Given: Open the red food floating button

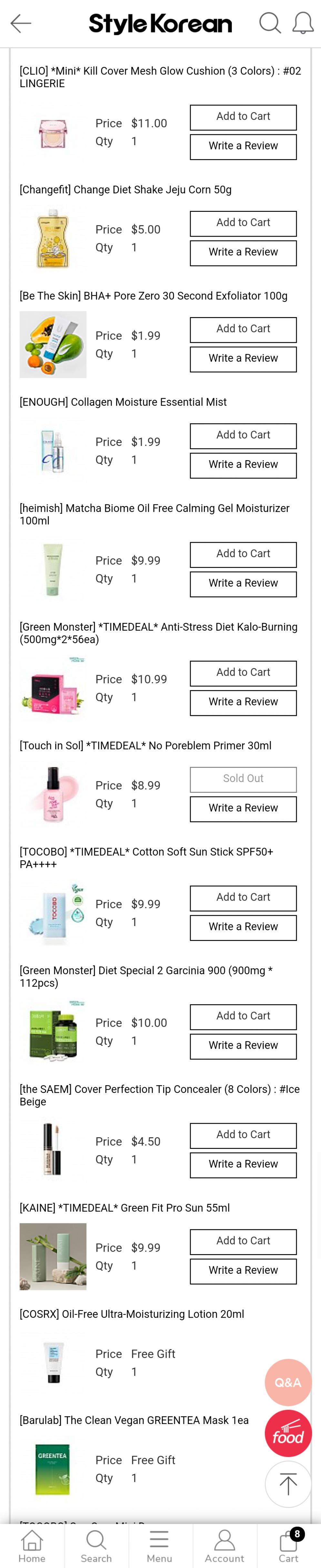Looking at the screenshot, I should pyautogui.click(x=287, y=1433).
